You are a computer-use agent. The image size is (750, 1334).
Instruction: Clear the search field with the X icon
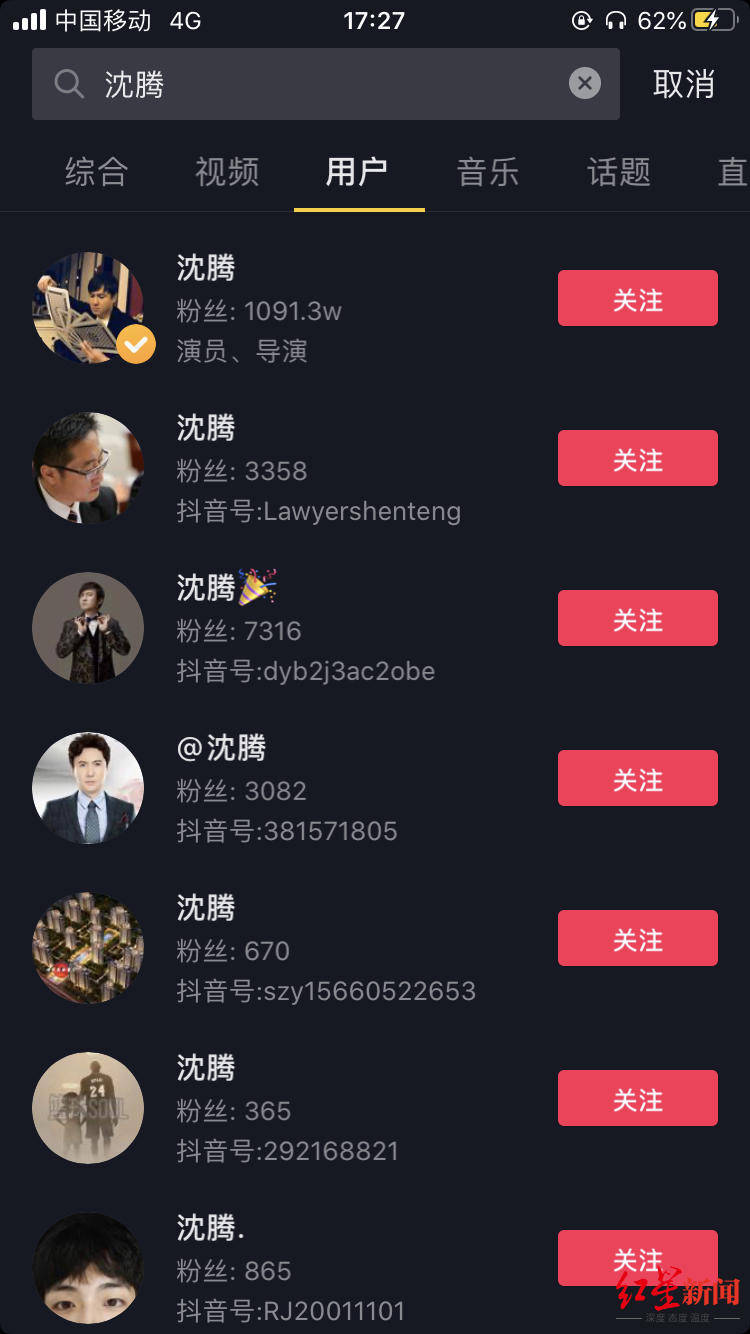pyautogui.click(x=585, y=83)
